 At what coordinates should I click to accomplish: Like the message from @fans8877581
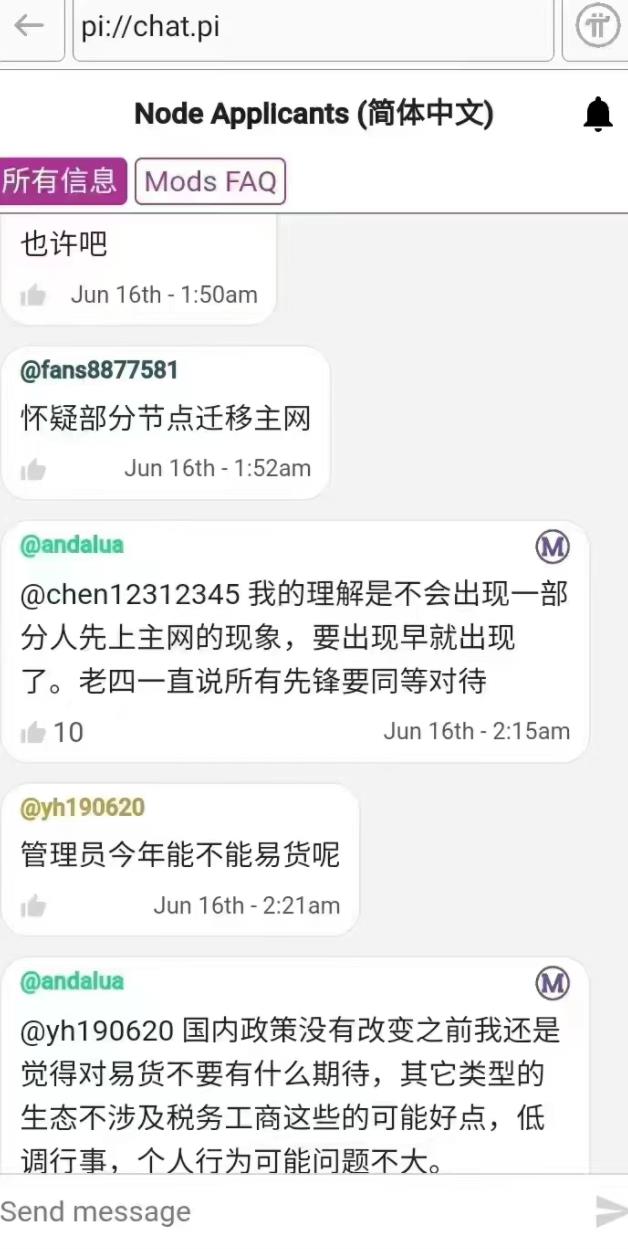tap(34, 469)
